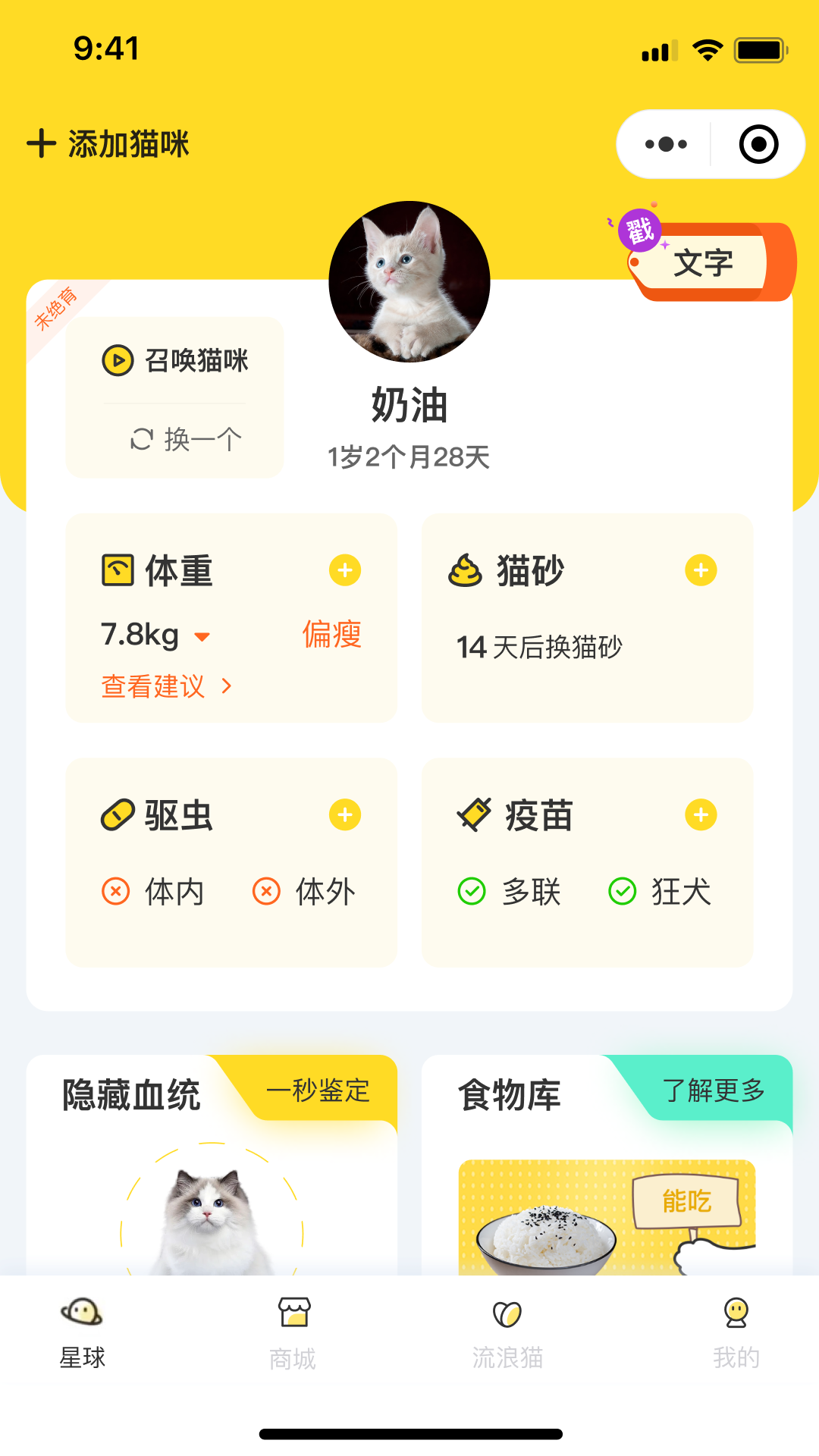Tap the add weight record plus icon
This screenshot has width=819, height=1456.
(x=345, y=570)
